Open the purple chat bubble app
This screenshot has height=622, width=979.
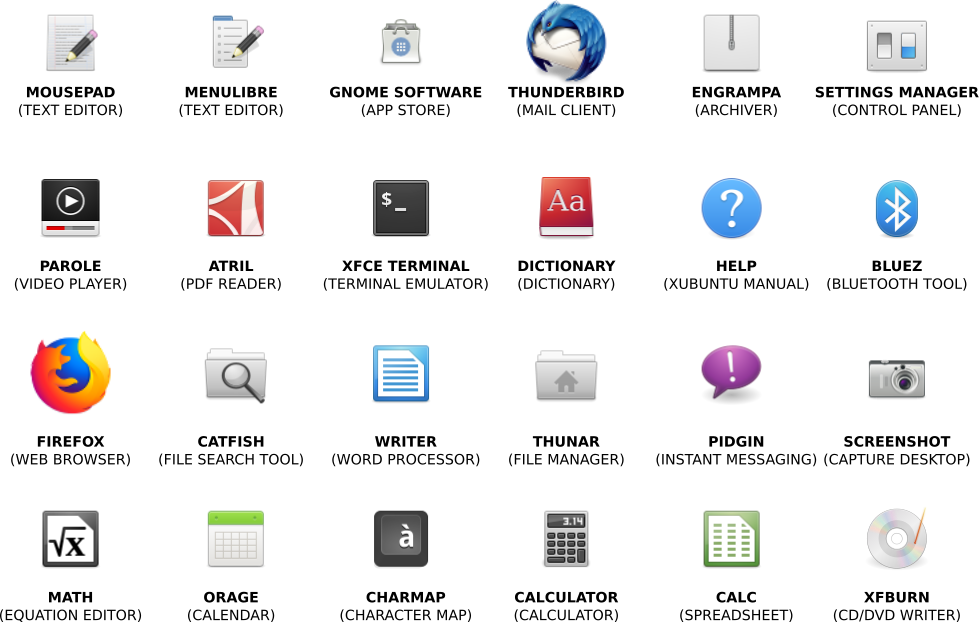point(731,371)
